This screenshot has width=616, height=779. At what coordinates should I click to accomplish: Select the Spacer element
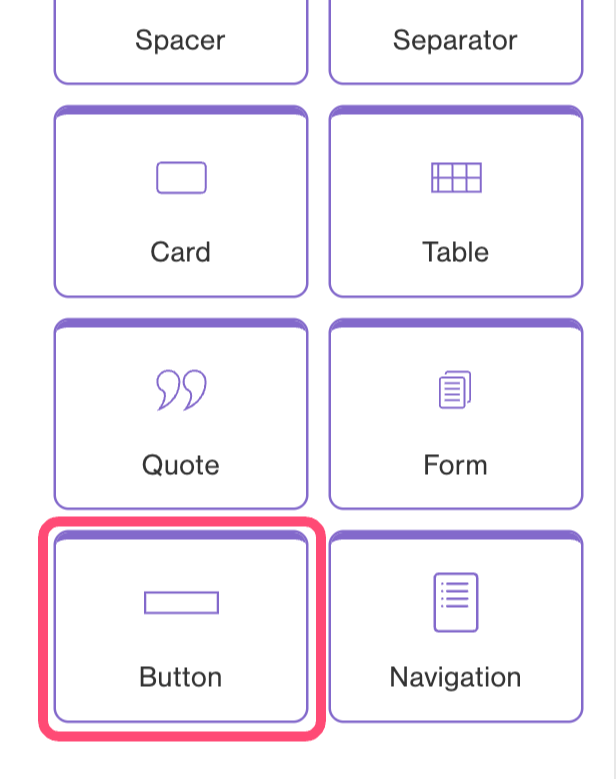coord(181,40)
